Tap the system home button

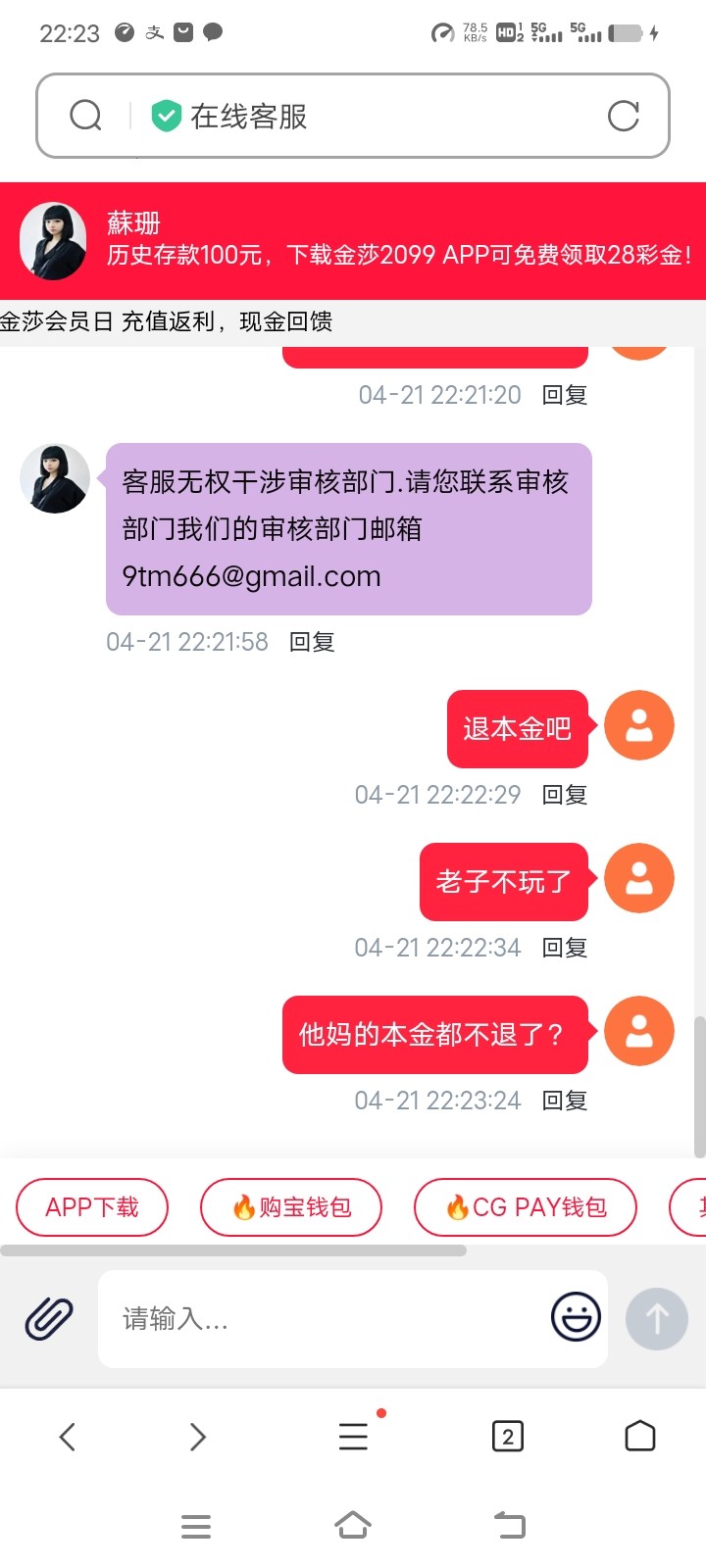[x=353, y=1526]
